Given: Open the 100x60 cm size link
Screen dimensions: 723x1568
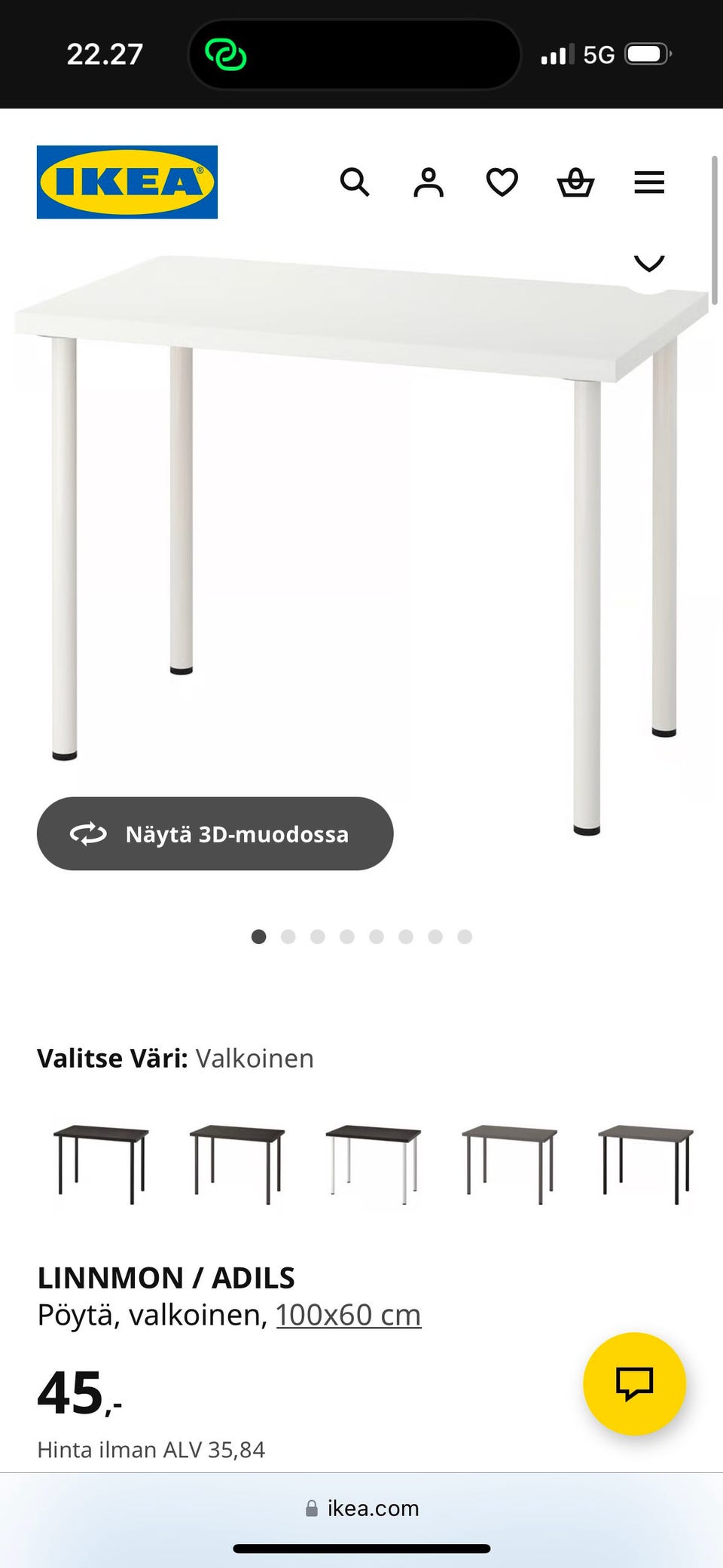Looking at the screenshot, I should 348,1313.
